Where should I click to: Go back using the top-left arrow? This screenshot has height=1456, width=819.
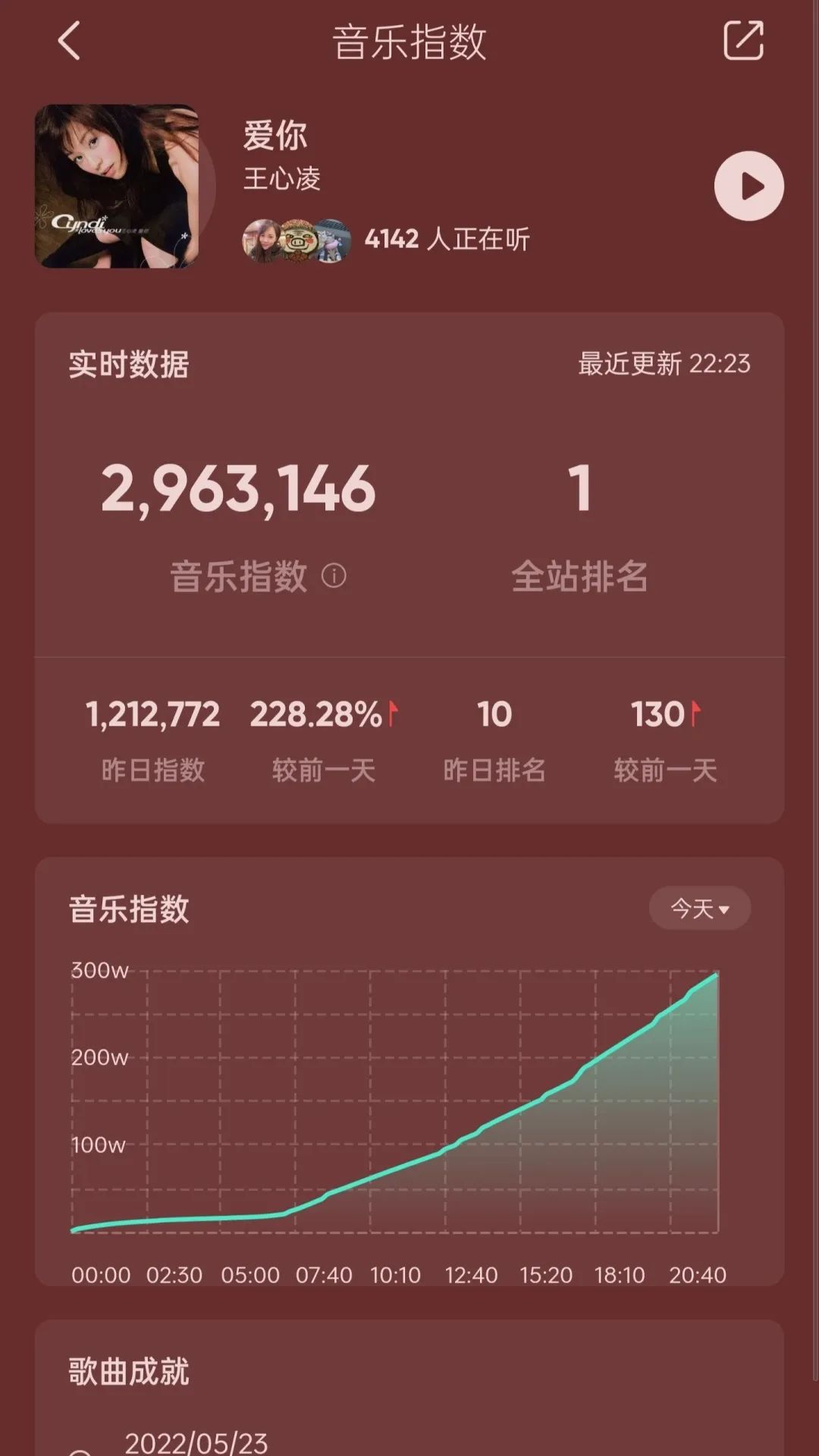(x=69, y=41)
